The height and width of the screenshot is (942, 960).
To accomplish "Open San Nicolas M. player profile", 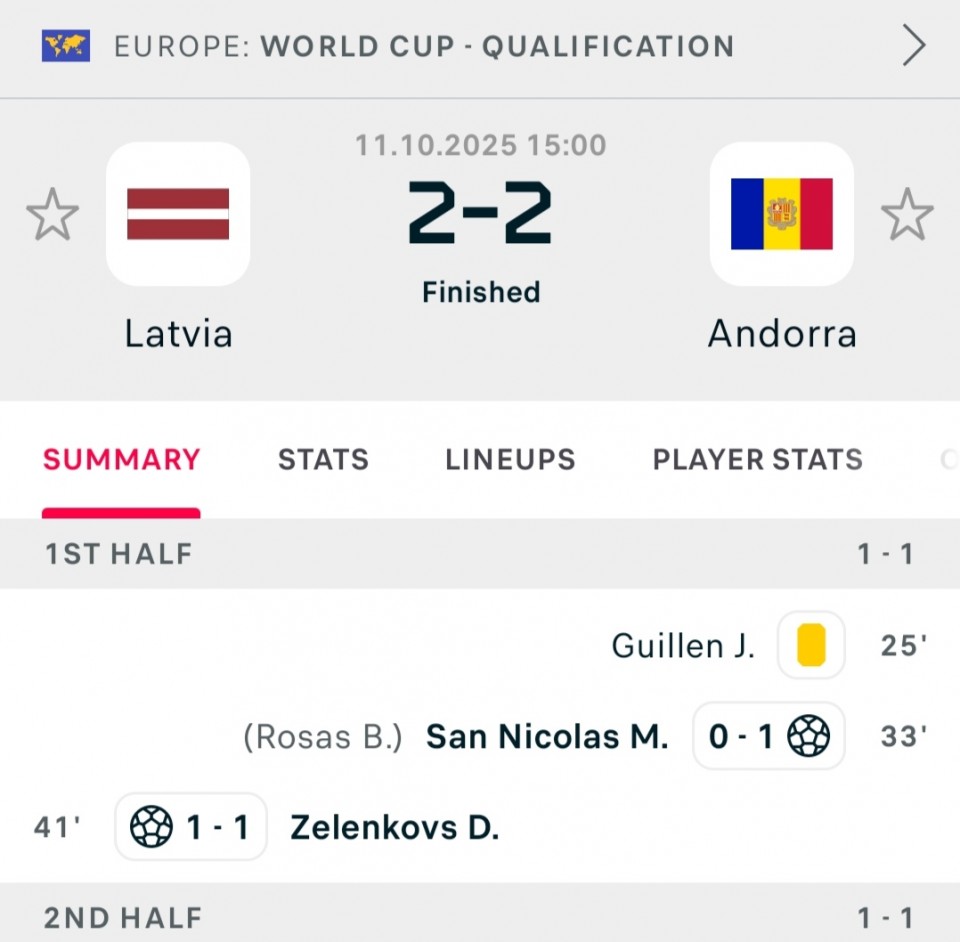I will coord(547,737).
